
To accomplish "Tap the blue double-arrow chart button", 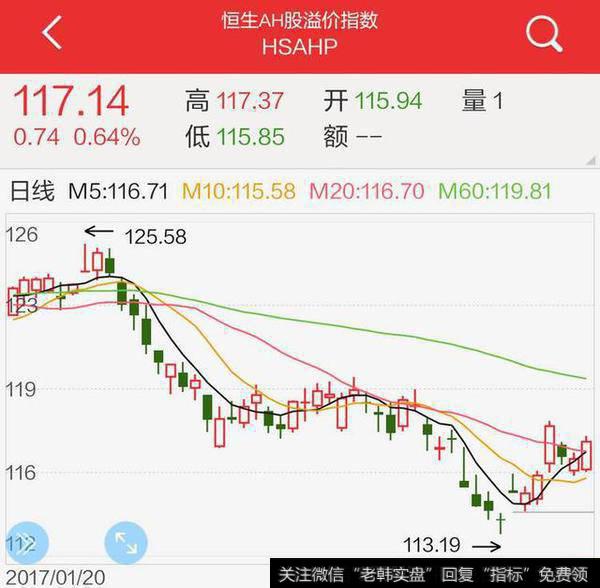I will tap(26, 543).
